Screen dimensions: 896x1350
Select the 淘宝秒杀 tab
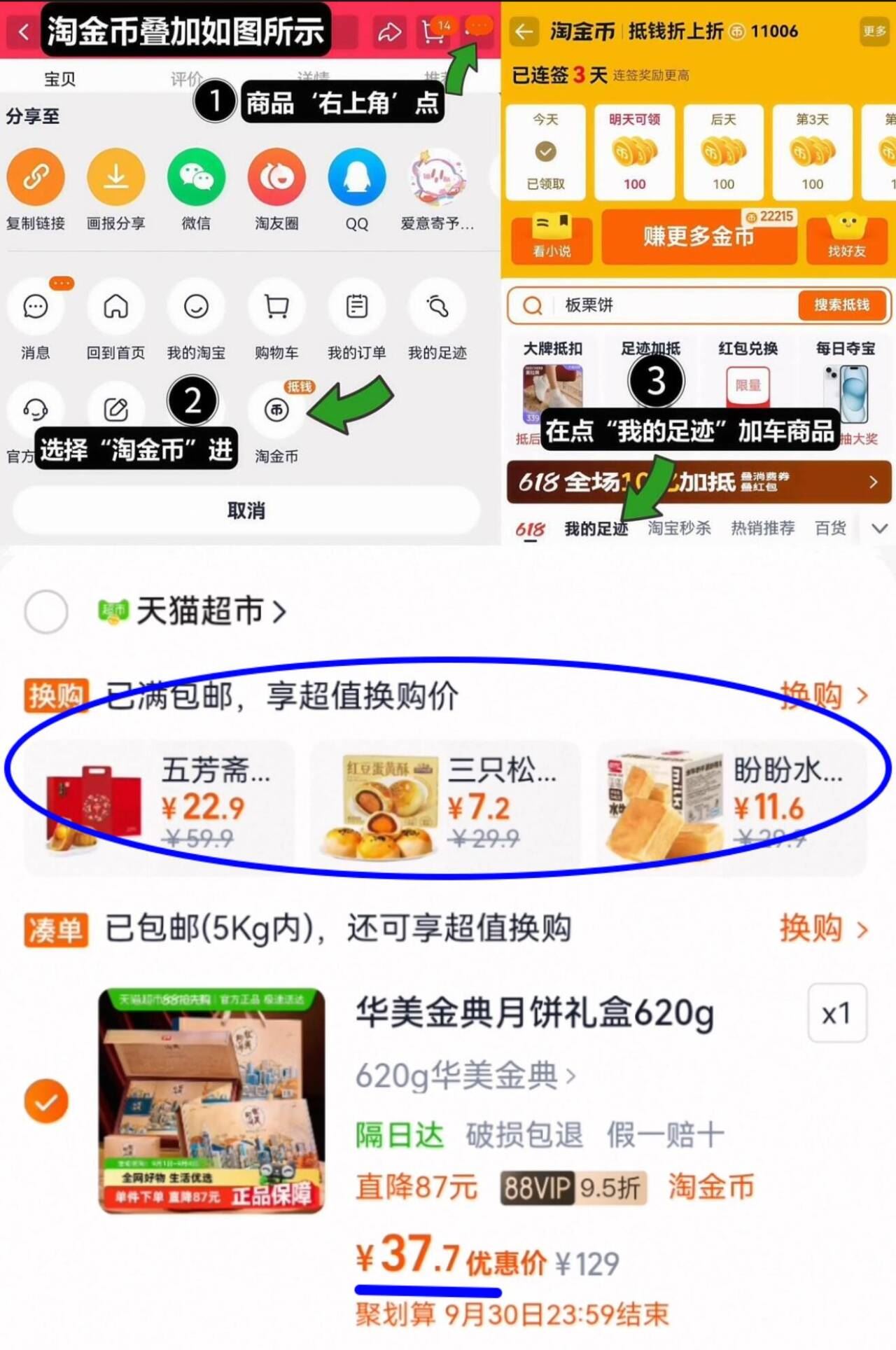tap(680, 529)
